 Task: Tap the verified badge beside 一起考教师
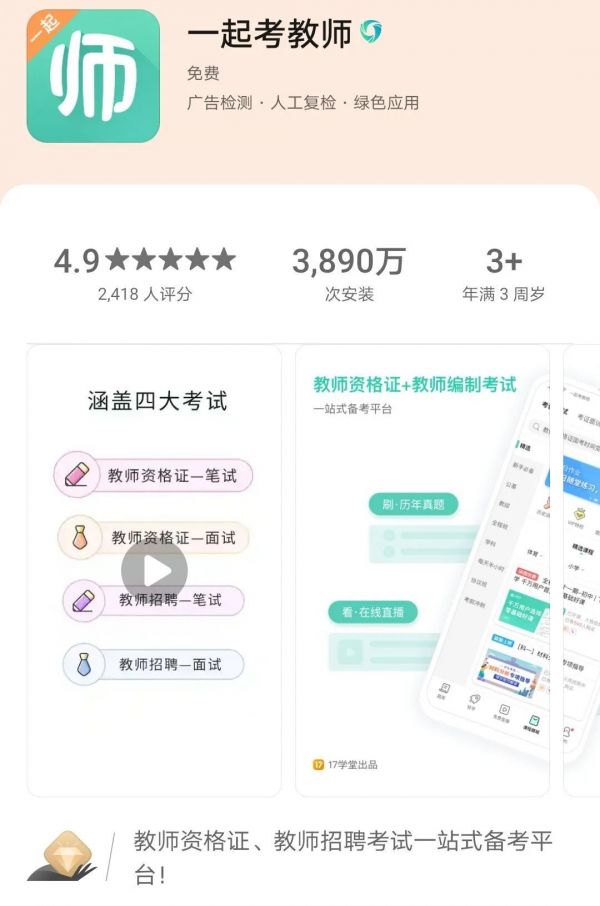coord(372,33)
